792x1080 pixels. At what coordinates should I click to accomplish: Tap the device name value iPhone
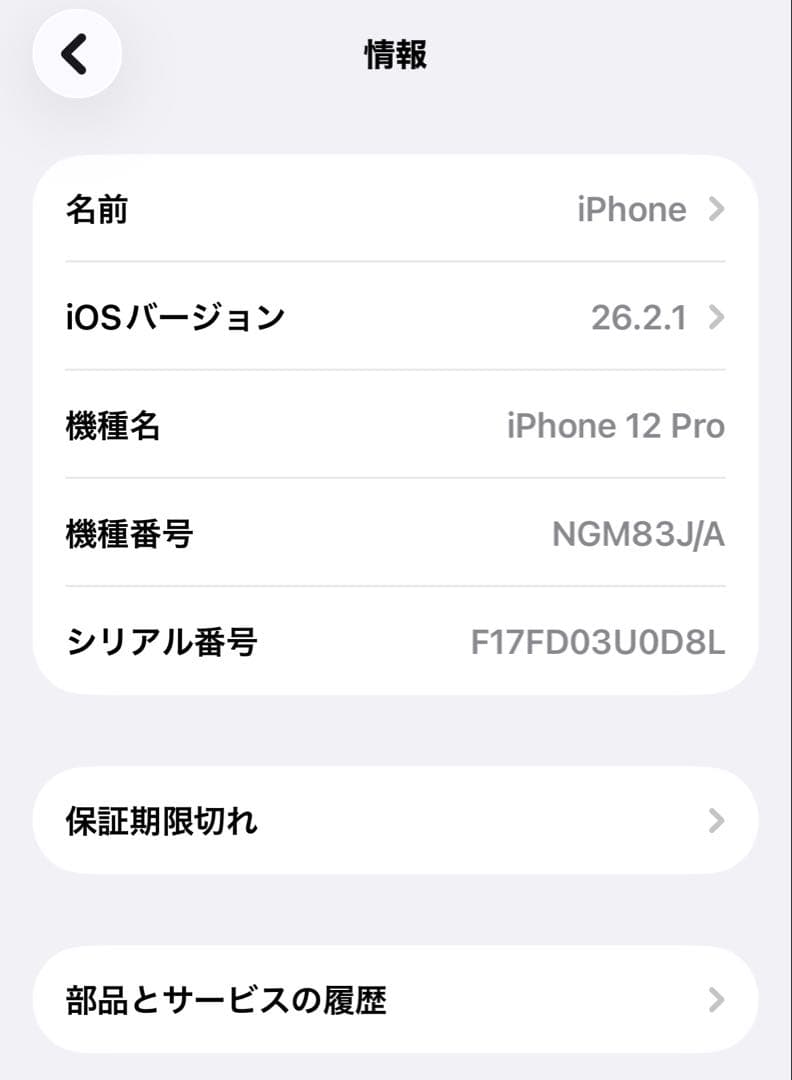click(x=630, y=209)
